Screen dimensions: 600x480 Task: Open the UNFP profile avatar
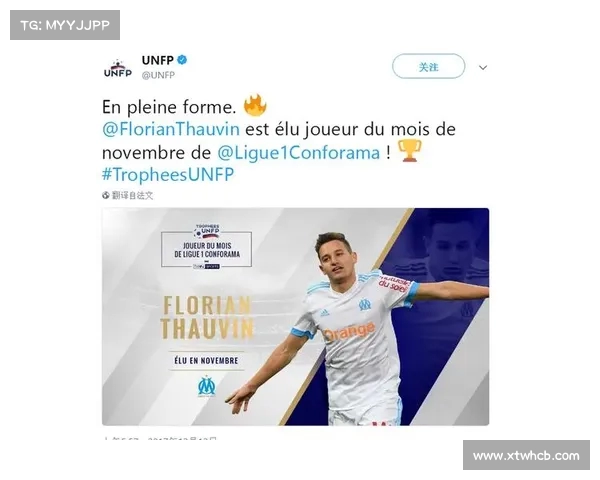(117, 68)
